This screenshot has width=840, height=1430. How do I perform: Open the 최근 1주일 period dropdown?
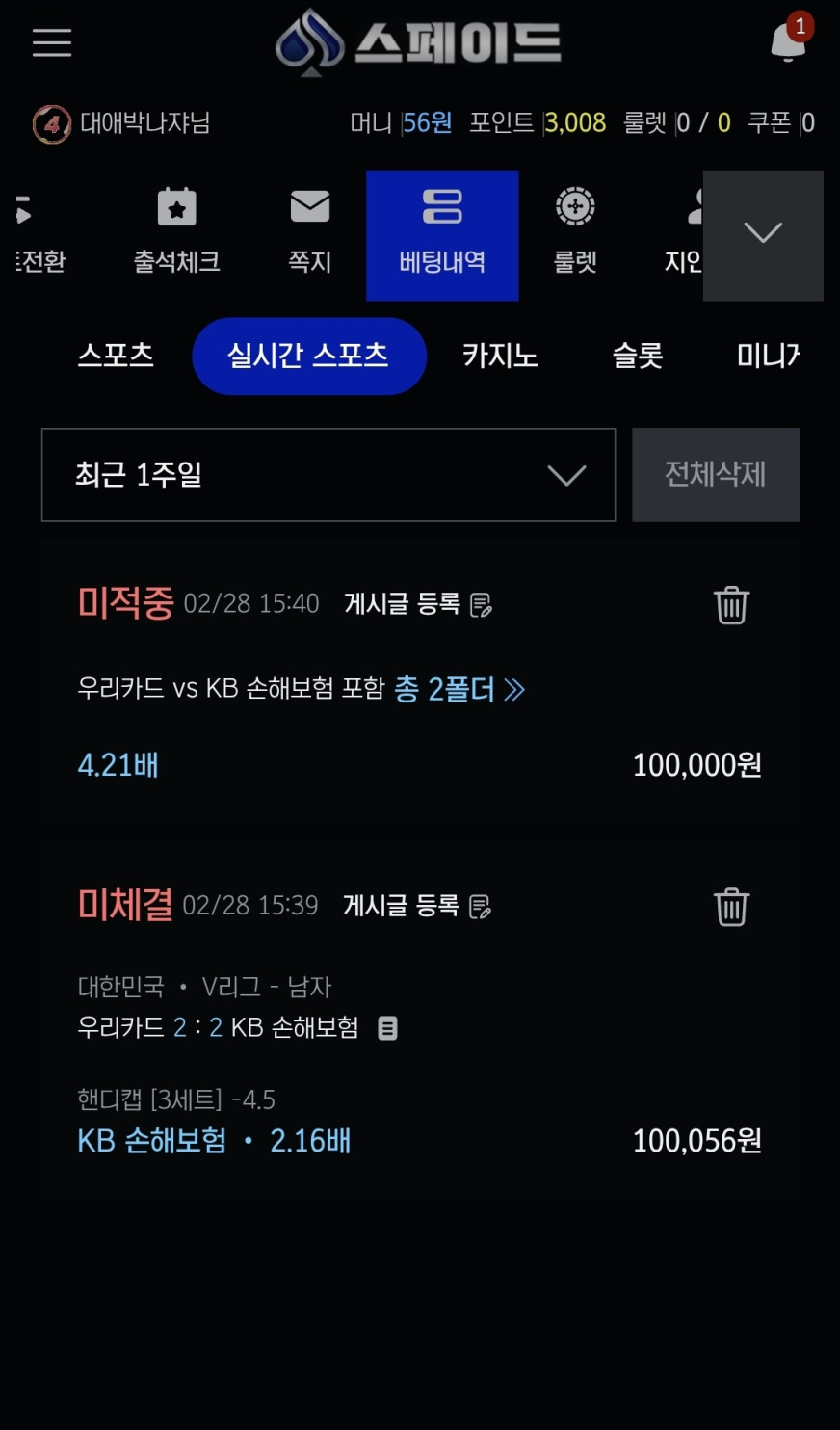pos(328,475)
